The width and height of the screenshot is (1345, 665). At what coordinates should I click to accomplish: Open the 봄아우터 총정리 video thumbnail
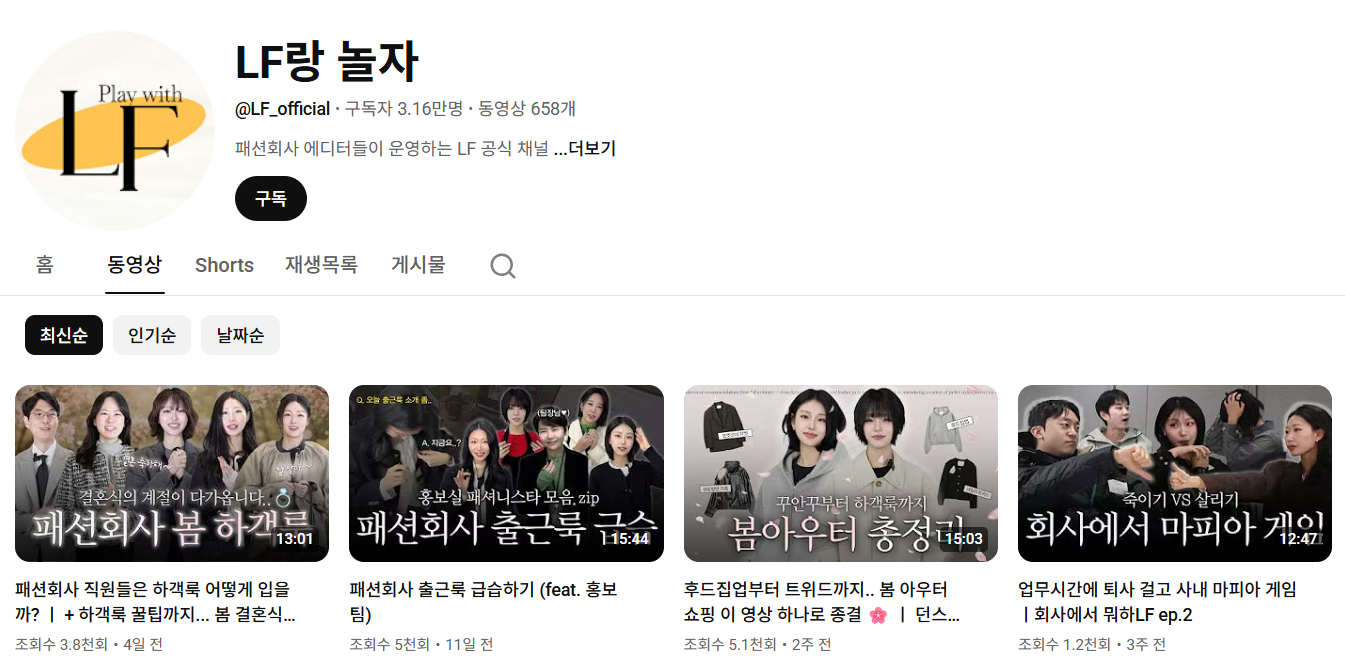click(840, 473)
